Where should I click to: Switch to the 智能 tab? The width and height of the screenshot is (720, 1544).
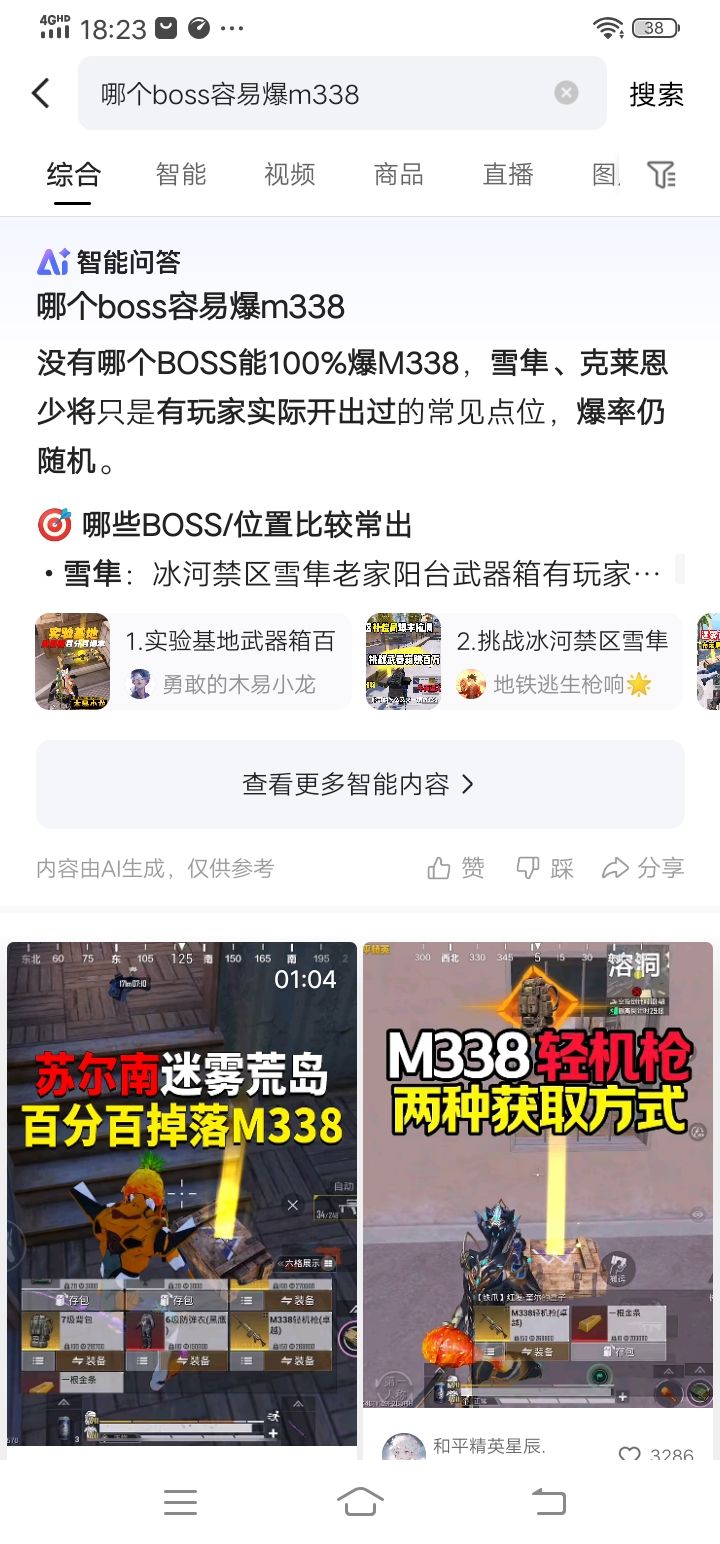pyautogui.click(x=181, y=174)
